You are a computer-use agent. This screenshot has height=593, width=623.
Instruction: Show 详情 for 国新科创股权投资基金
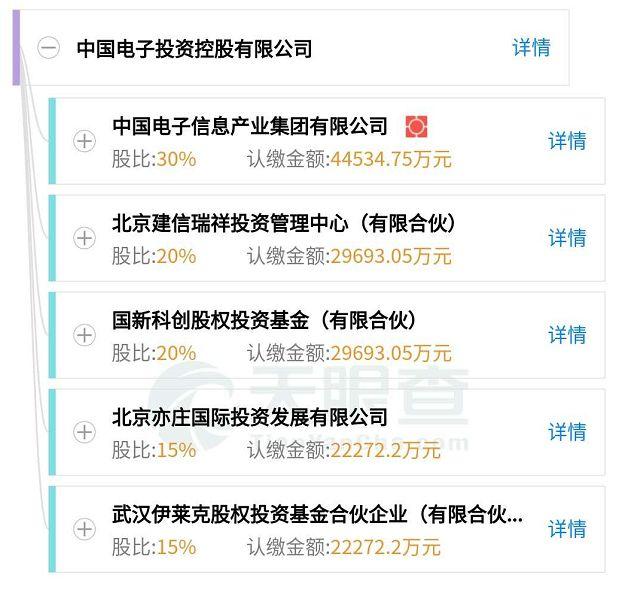tap(567, 335)
